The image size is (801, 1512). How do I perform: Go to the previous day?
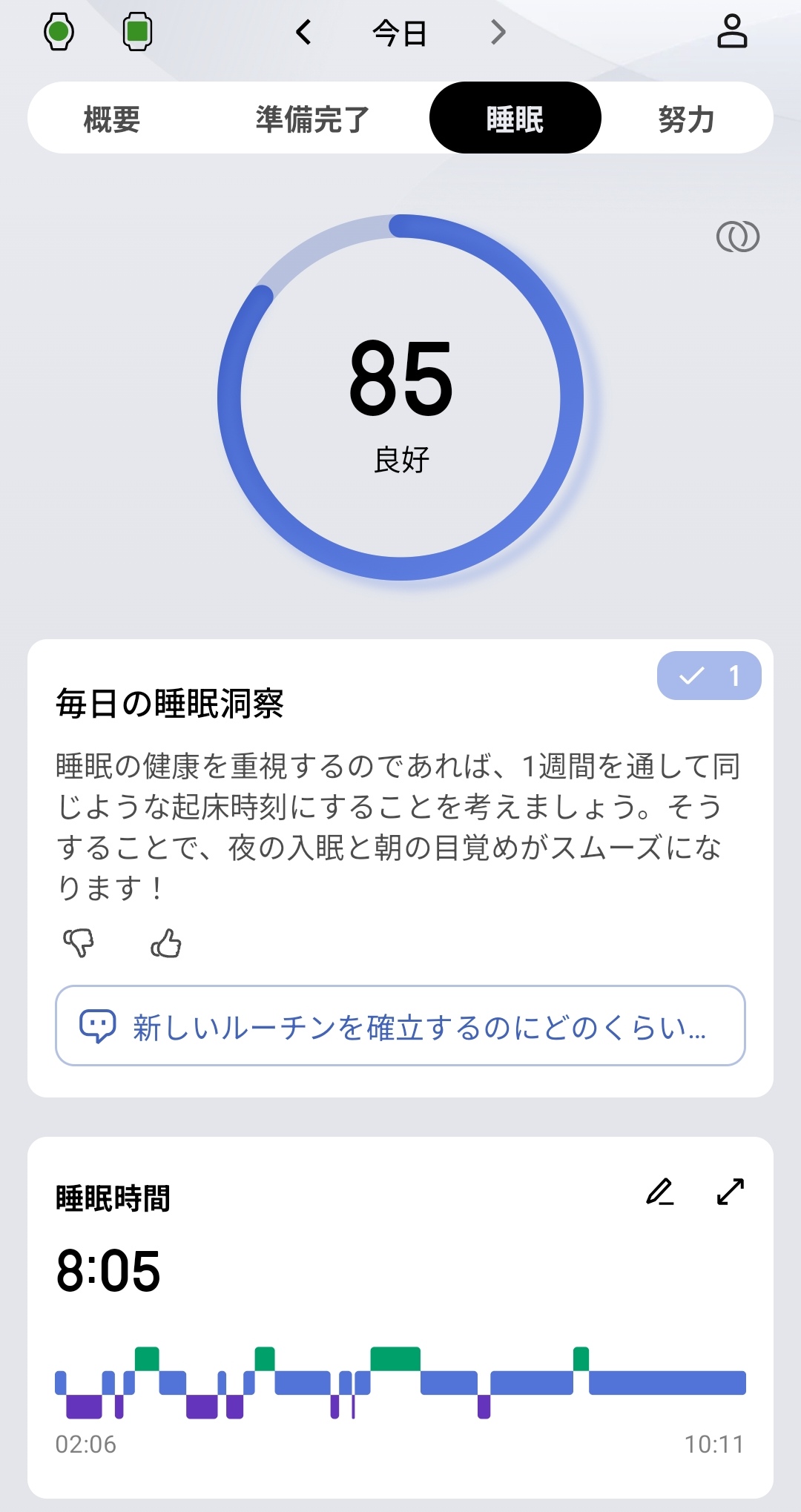point(303,32)
